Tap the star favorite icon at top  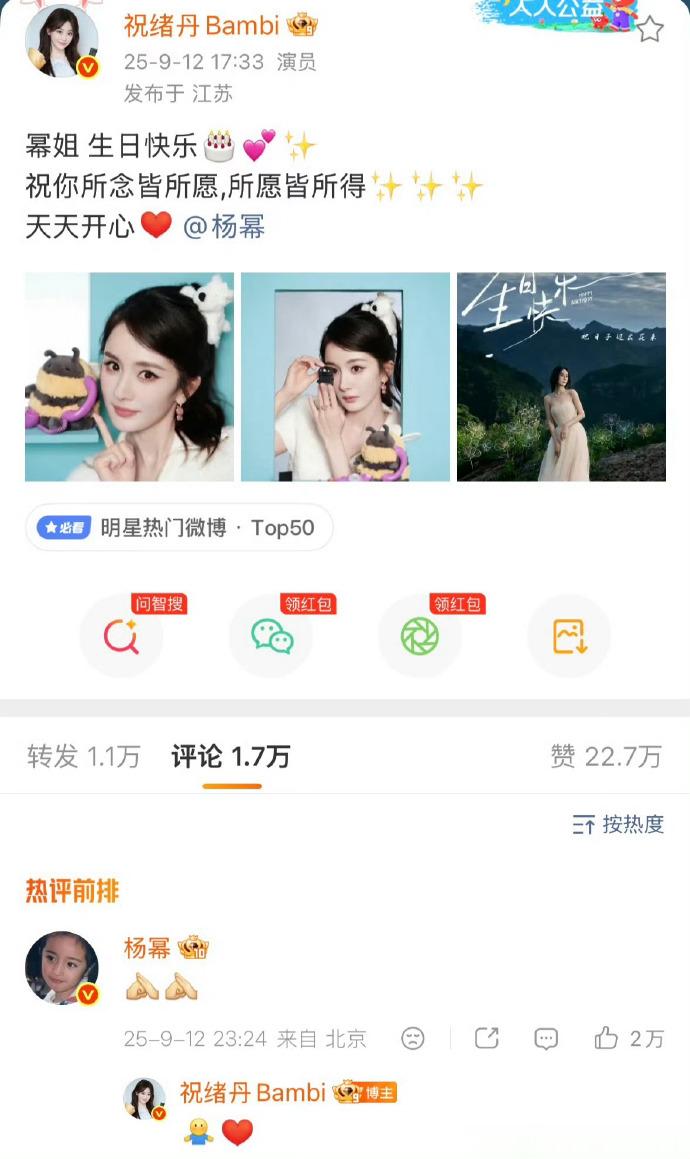tap(650, 30)
